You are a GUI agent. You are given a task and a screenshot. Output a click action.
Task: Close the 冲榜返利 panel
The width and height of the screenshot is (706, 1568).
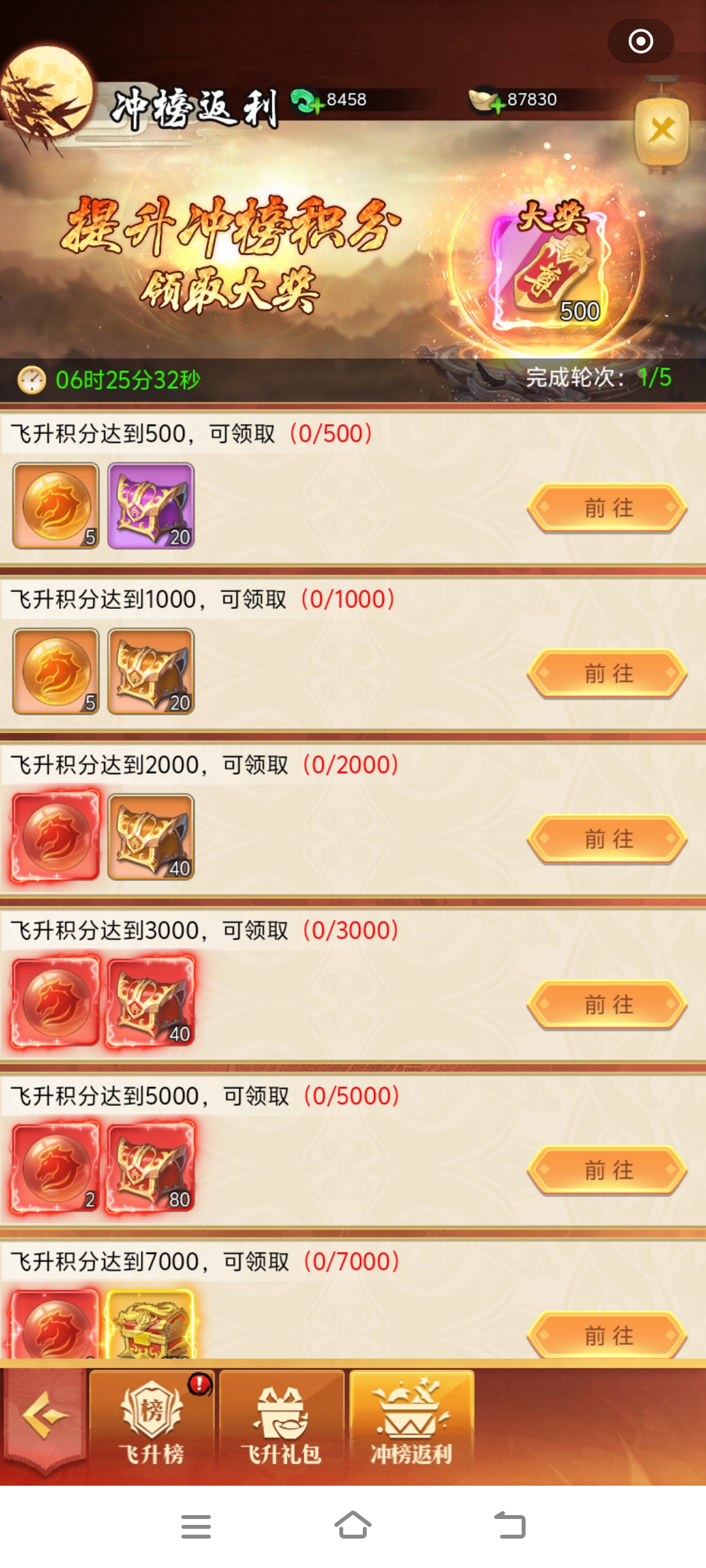[662, 130]
